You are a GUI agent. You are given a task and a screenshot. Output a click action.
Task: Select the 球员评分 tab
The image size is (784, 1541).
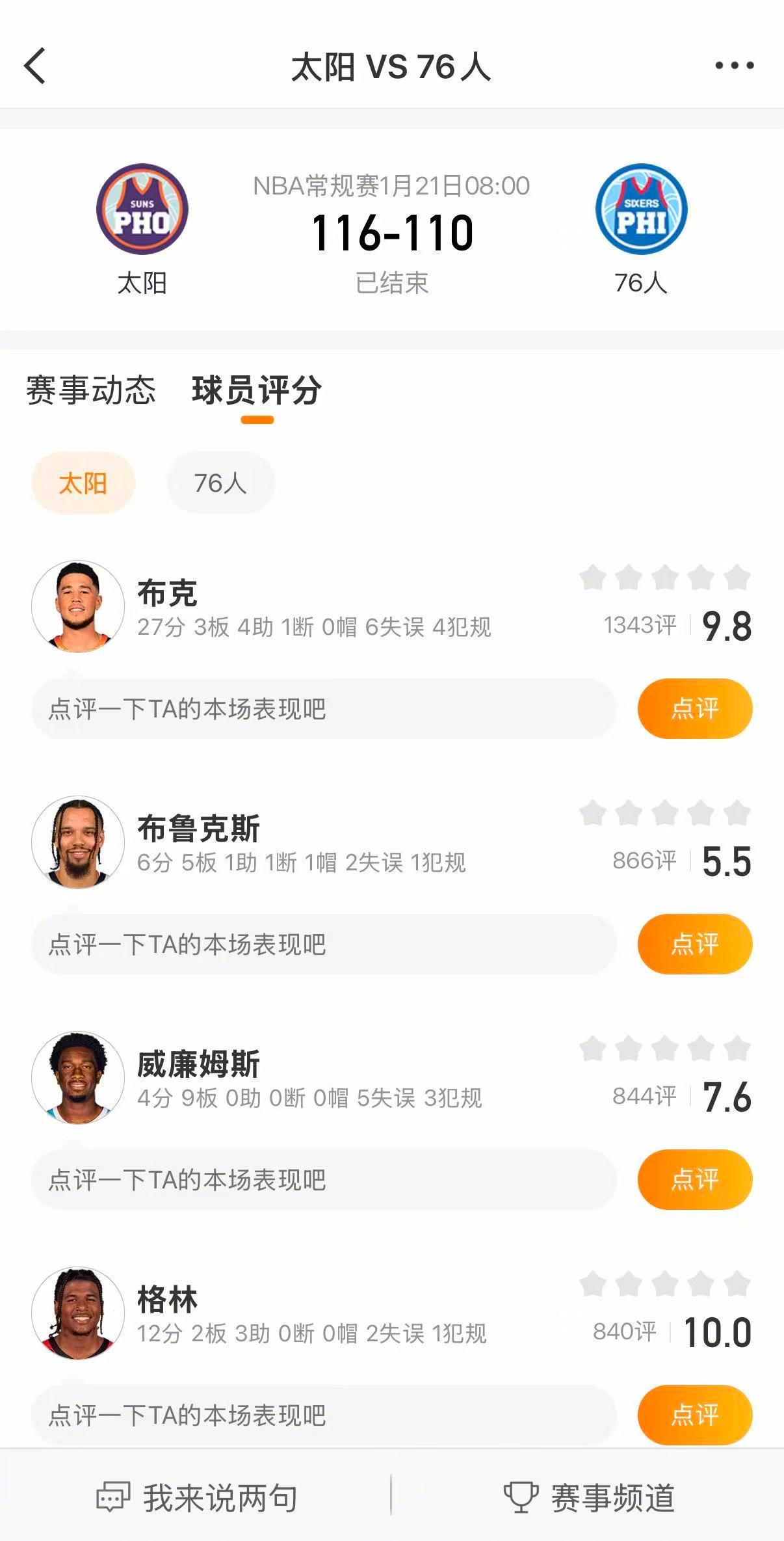[x=257, y=390]
